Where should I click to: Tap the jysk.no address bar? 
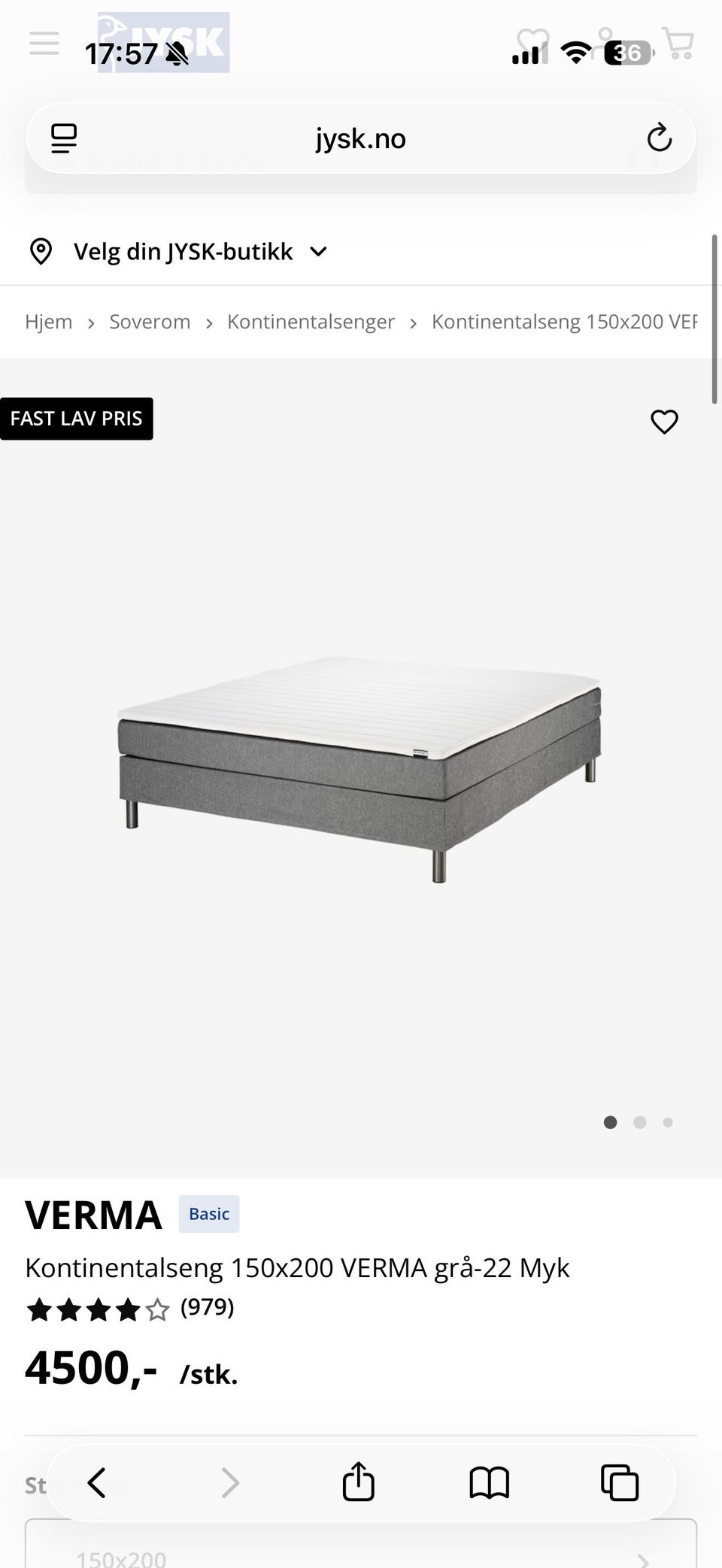pos(360,139)
